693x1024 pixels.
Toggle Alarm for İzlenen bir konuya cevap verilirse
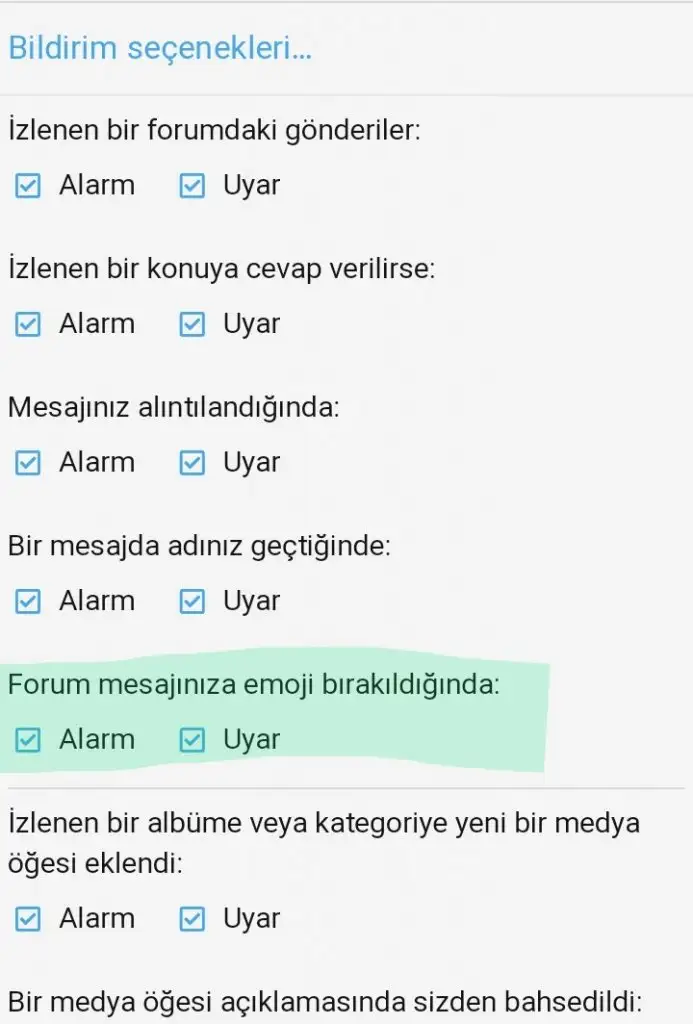[x=28, y=325]
